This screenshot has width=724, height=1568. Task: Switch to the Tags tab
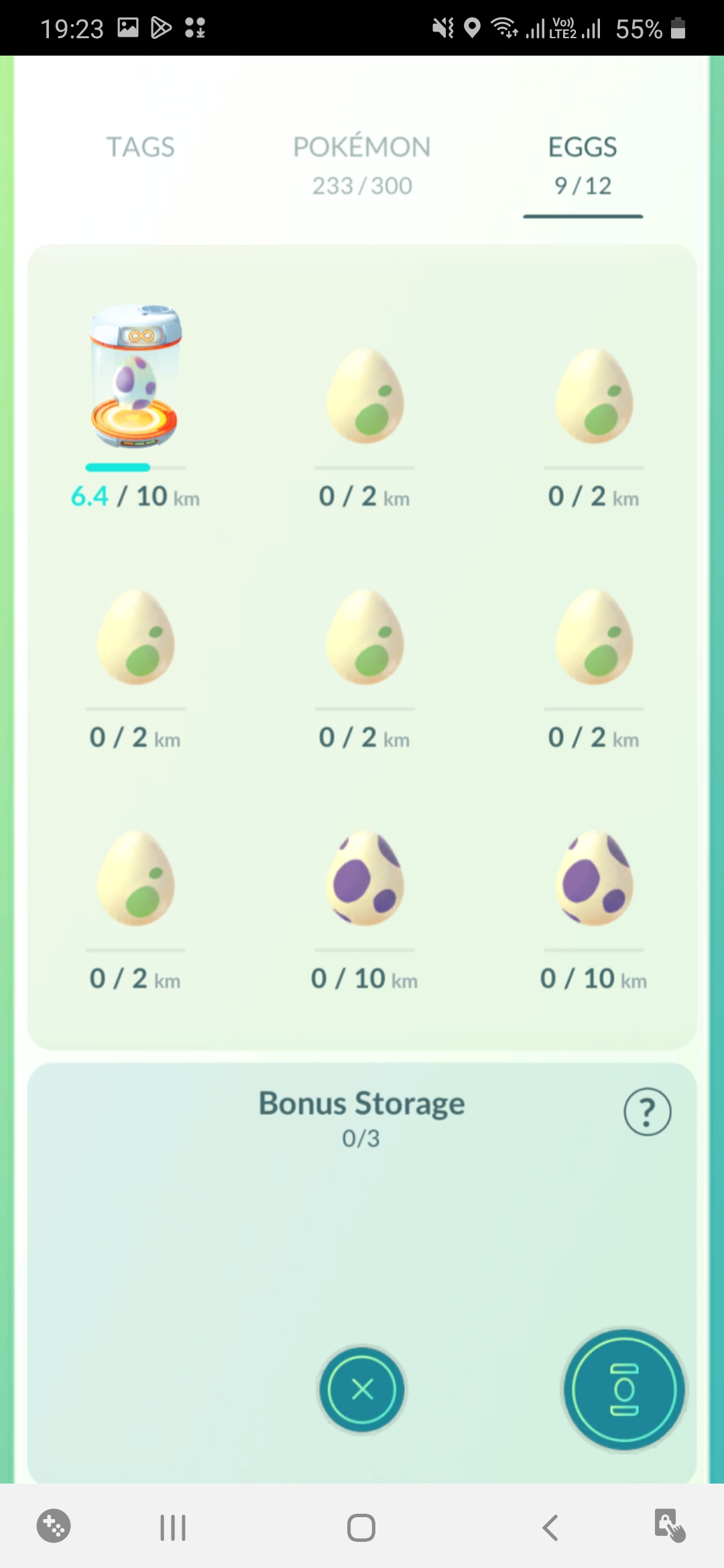coord(141,147)
